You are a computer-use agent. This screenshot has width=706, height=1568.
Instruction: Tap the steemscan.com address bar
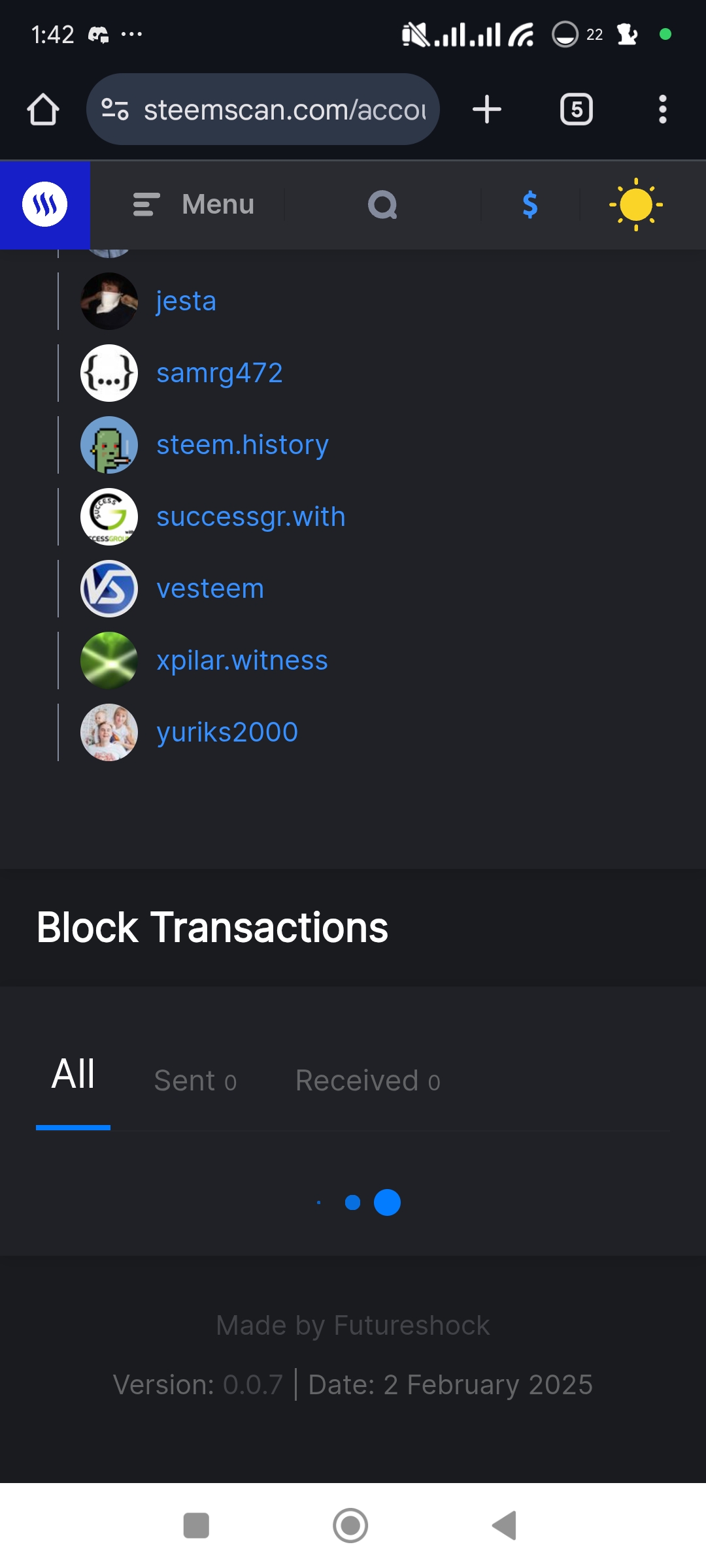pos(275,109)
